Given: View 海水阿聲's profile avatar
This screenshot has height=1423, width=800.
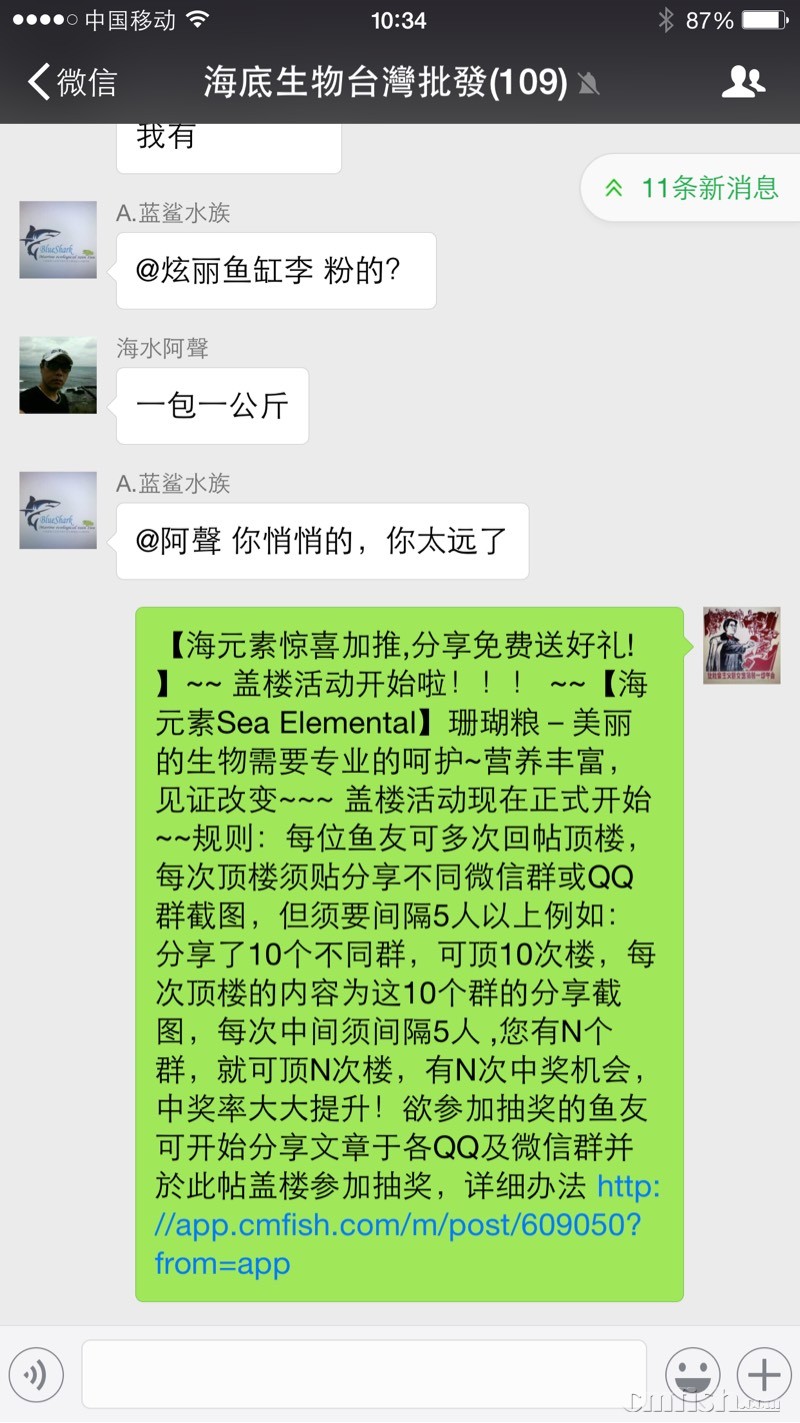Looking at the screenshot, I should coord(58,375).
